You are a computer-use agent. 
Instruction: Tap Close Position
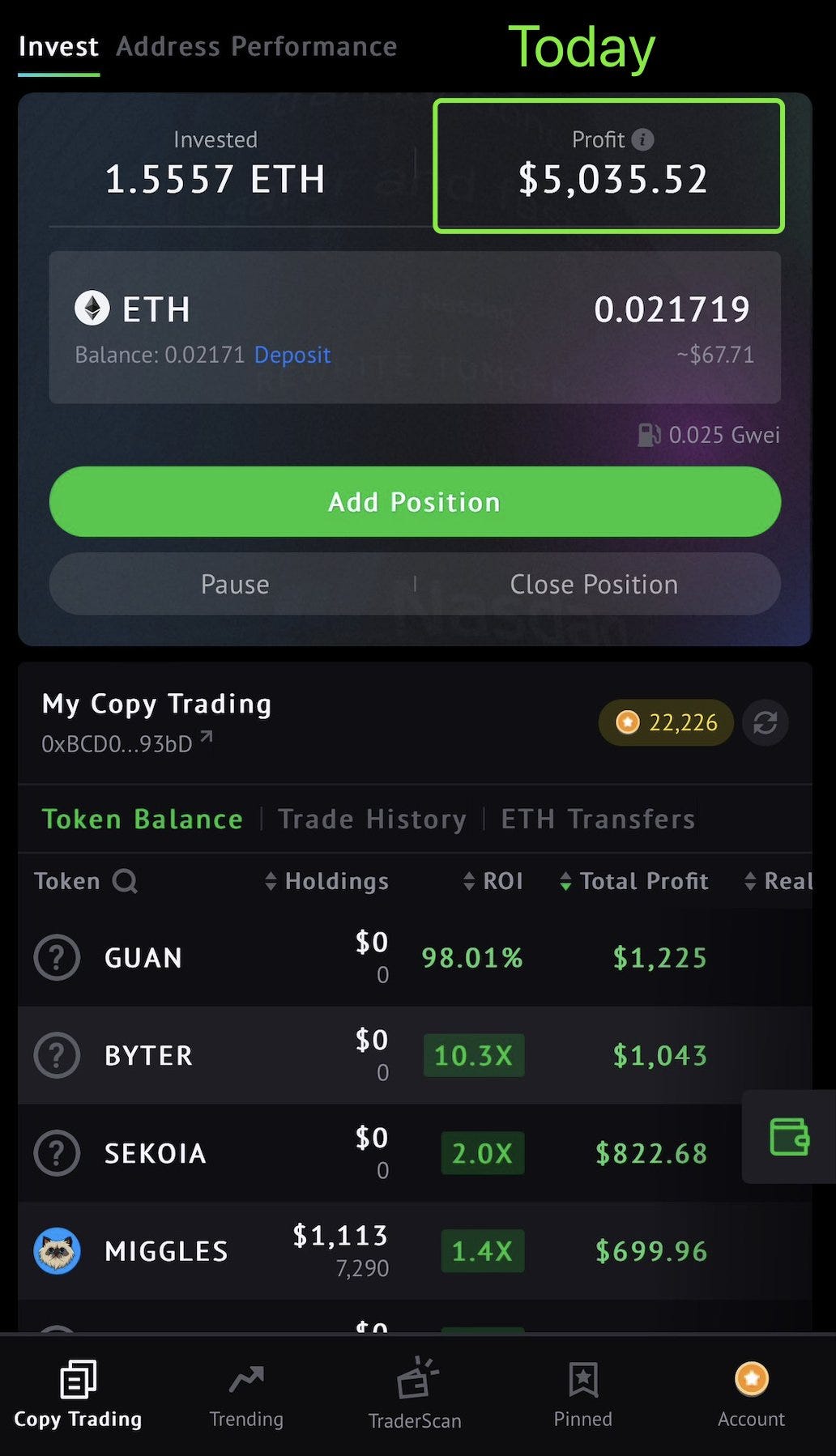[594, 584]
